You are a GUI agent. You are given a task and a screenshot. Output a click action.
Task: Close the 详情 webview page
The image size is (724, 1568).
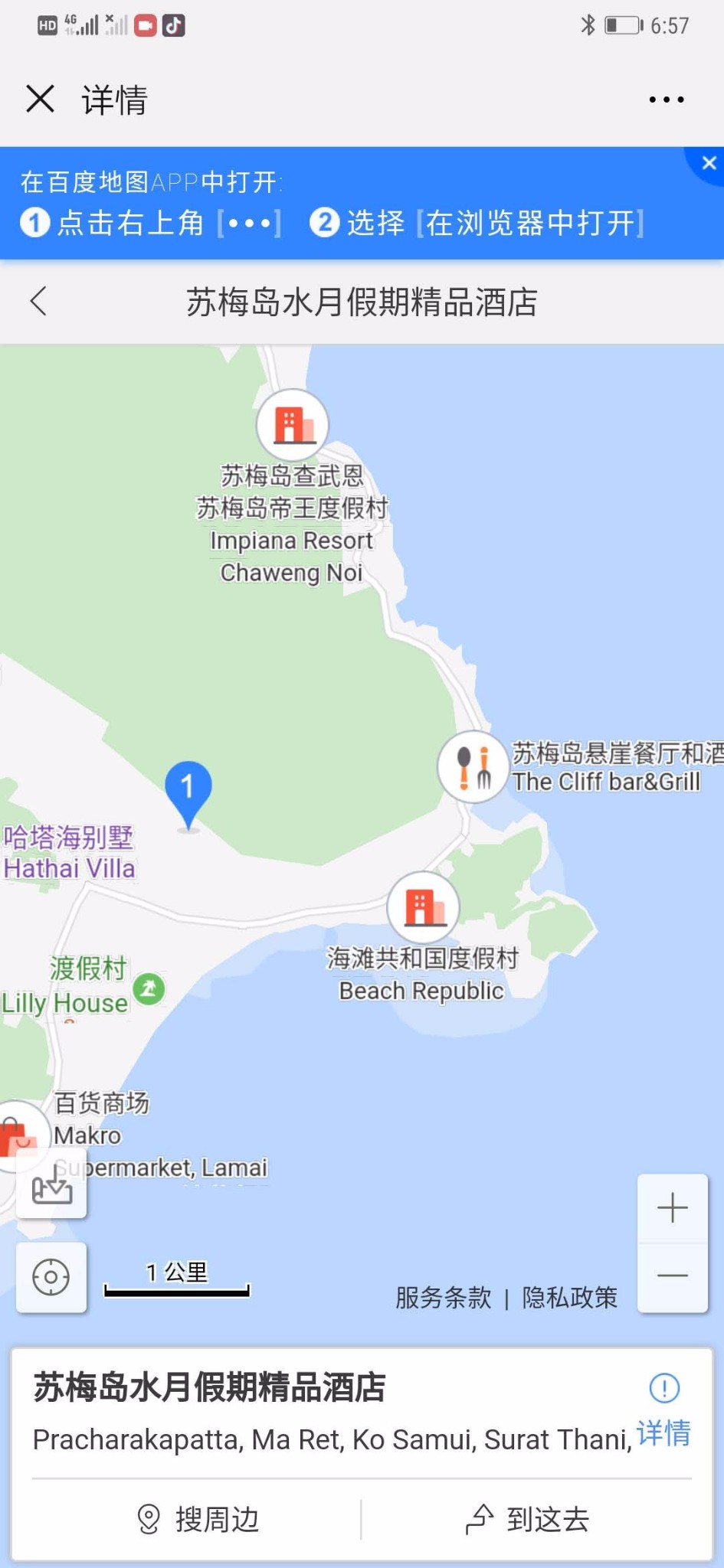pos(40,100)
